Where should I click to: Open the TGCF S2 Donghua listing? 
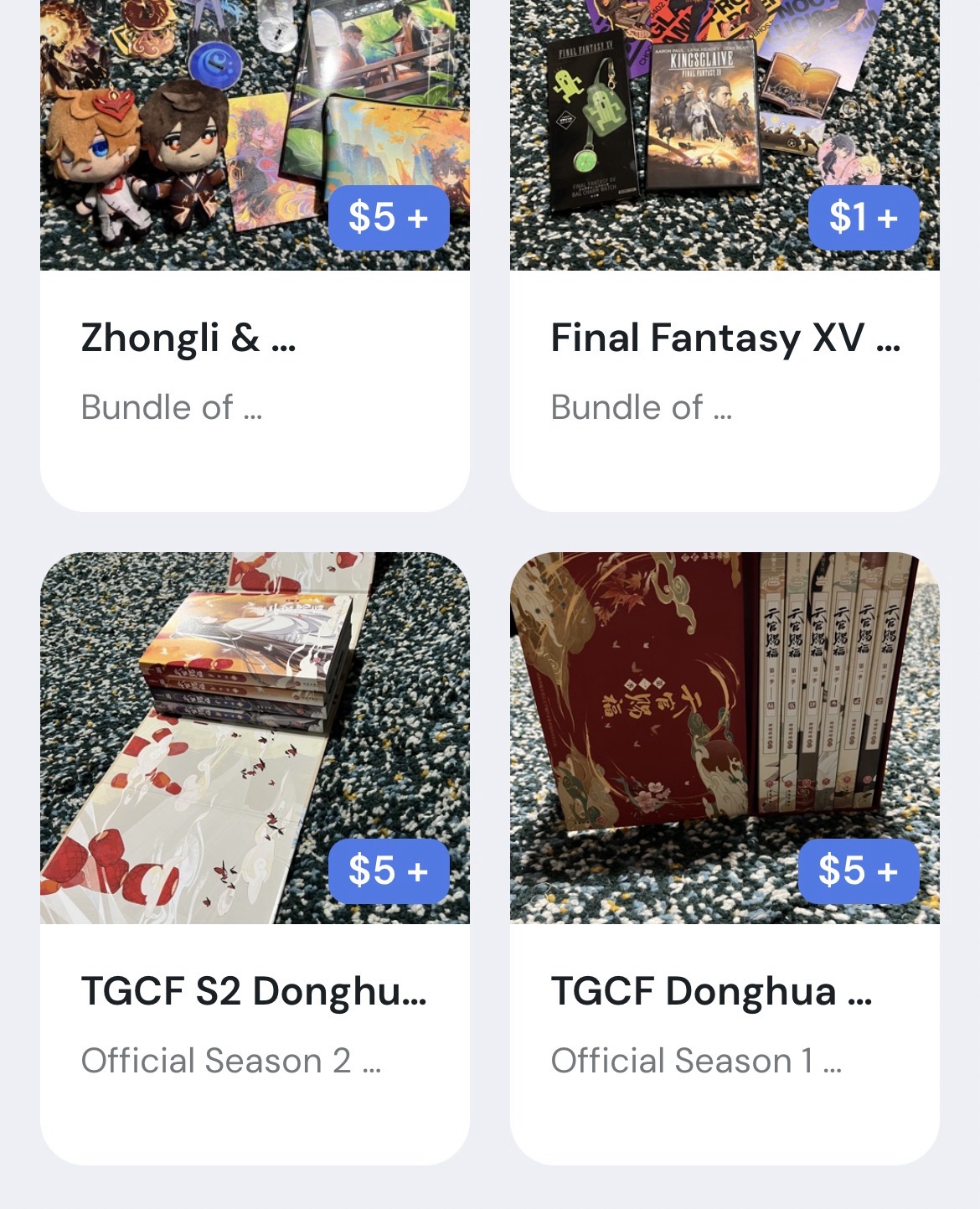coord(255,991)
